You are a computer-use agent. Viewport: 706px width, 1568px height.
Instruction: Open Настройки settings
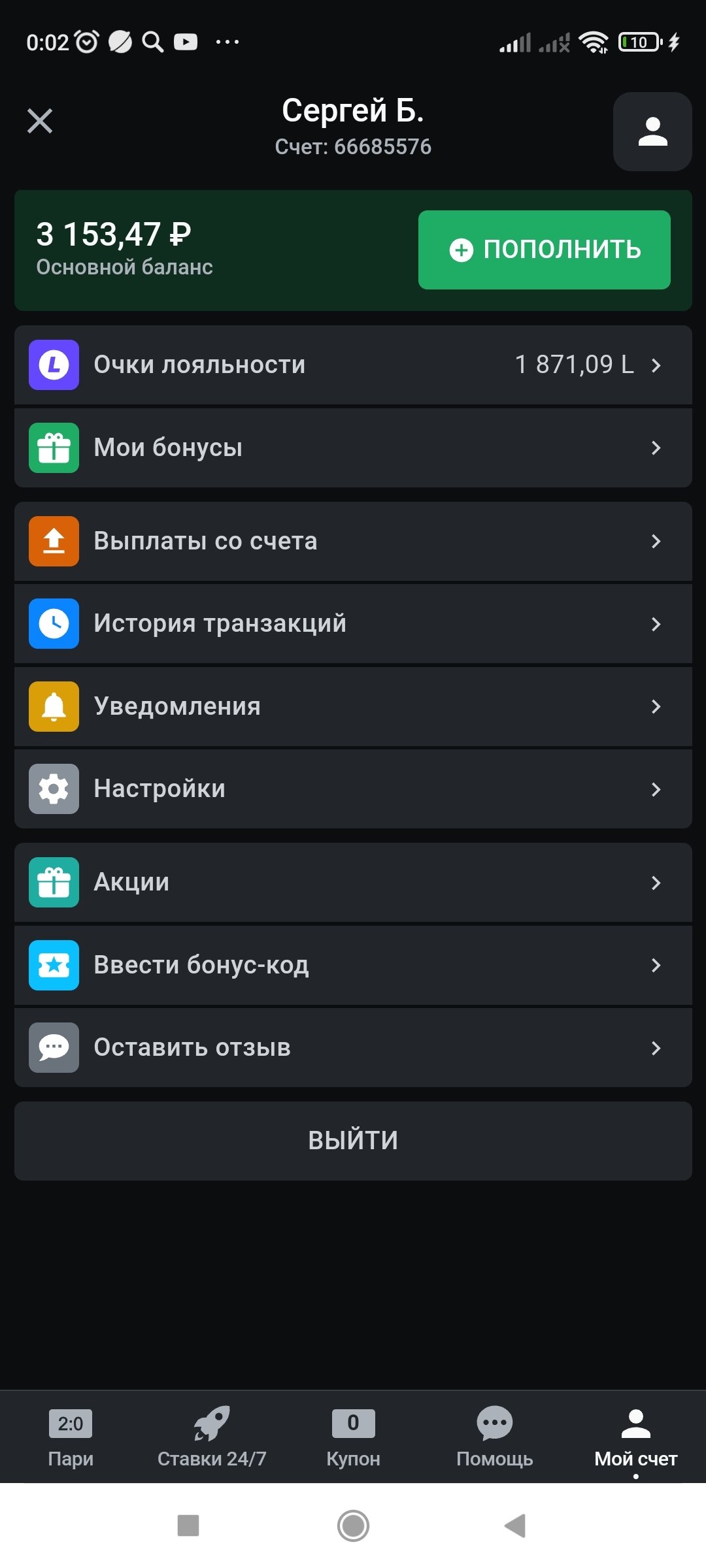pyautogui.click(x=353, y=789)
